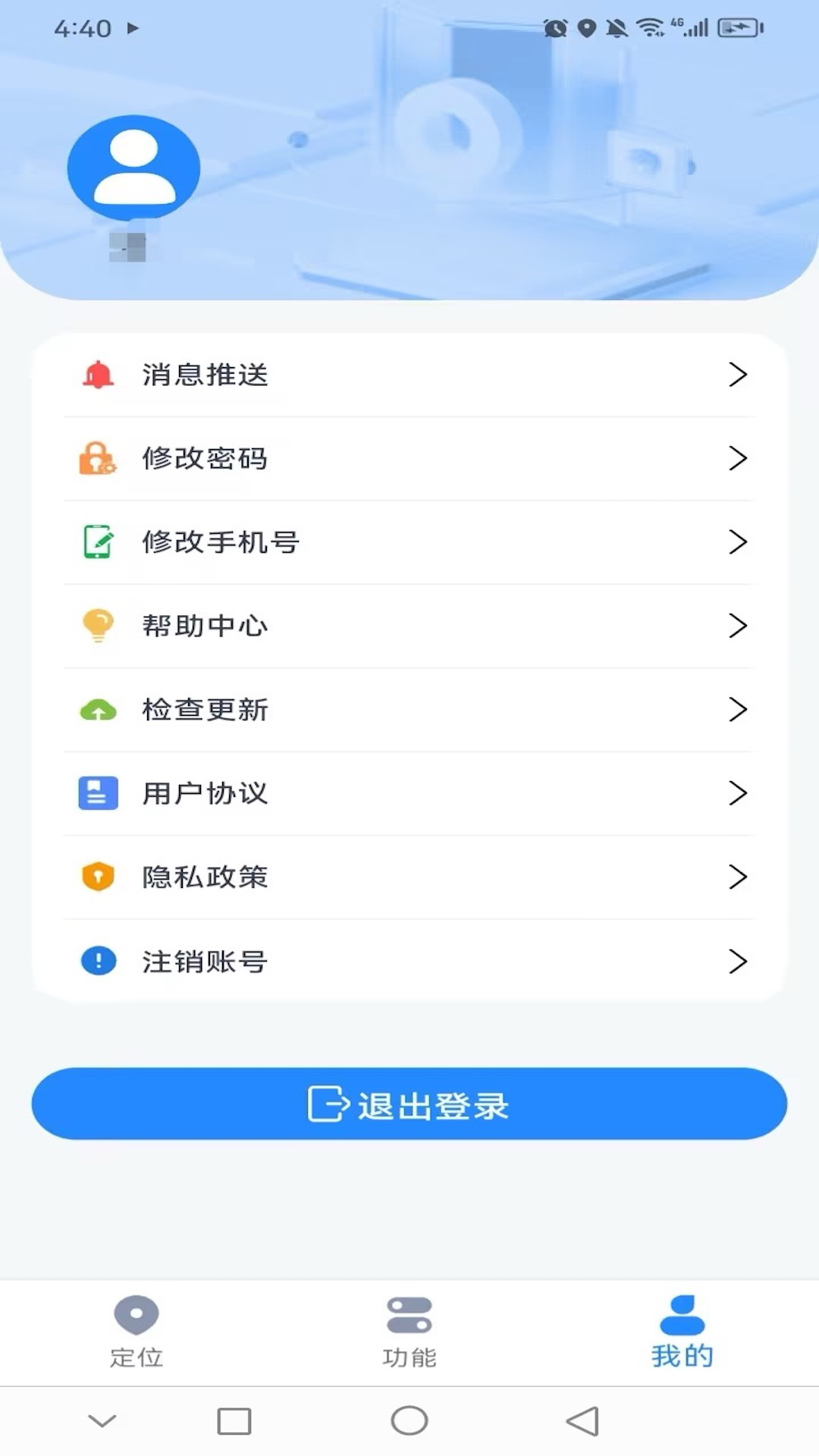The width and height of the screenshot is (819, 1456).
Task: Open the 消息推送 settings row
Action: point(409,375)
